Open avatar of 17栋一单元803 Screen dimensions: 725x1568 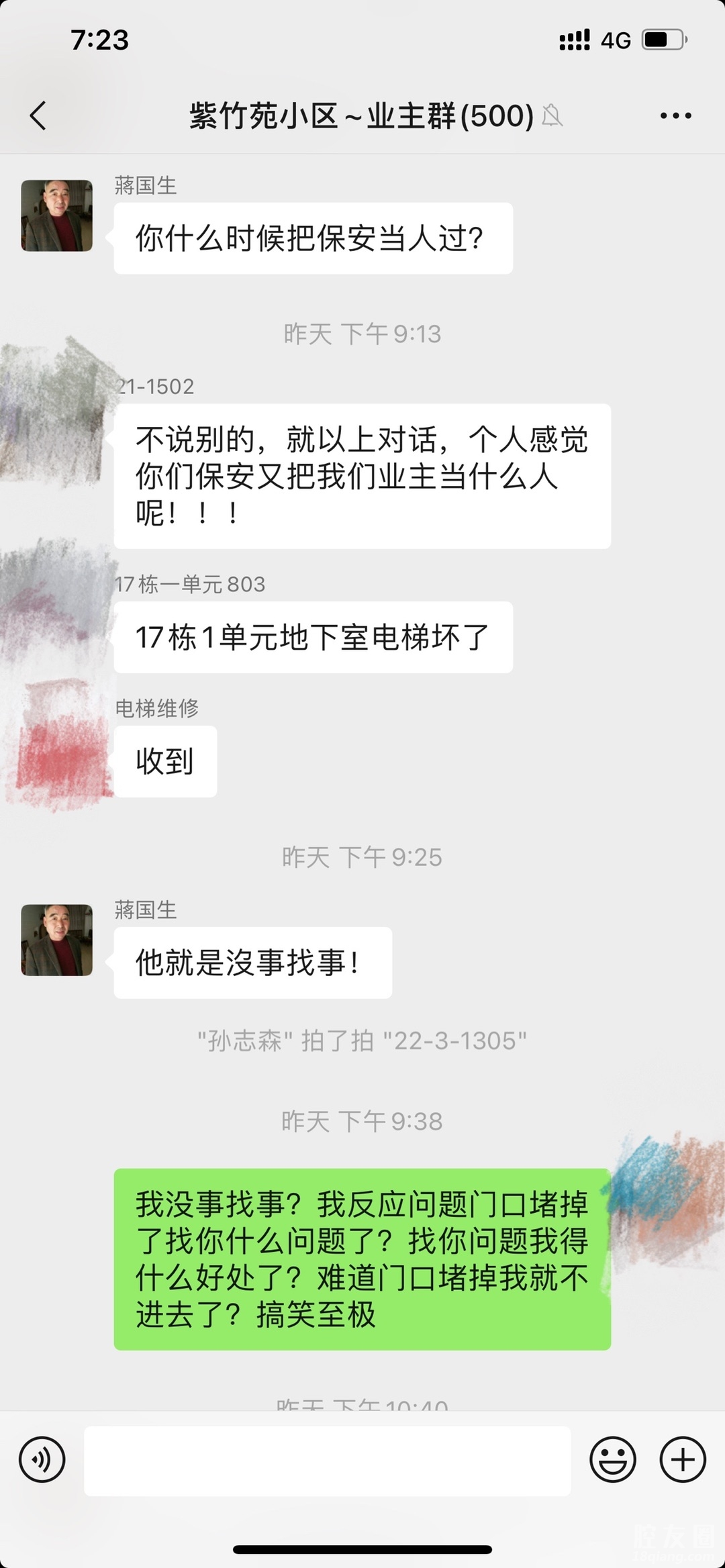(57, 607)
